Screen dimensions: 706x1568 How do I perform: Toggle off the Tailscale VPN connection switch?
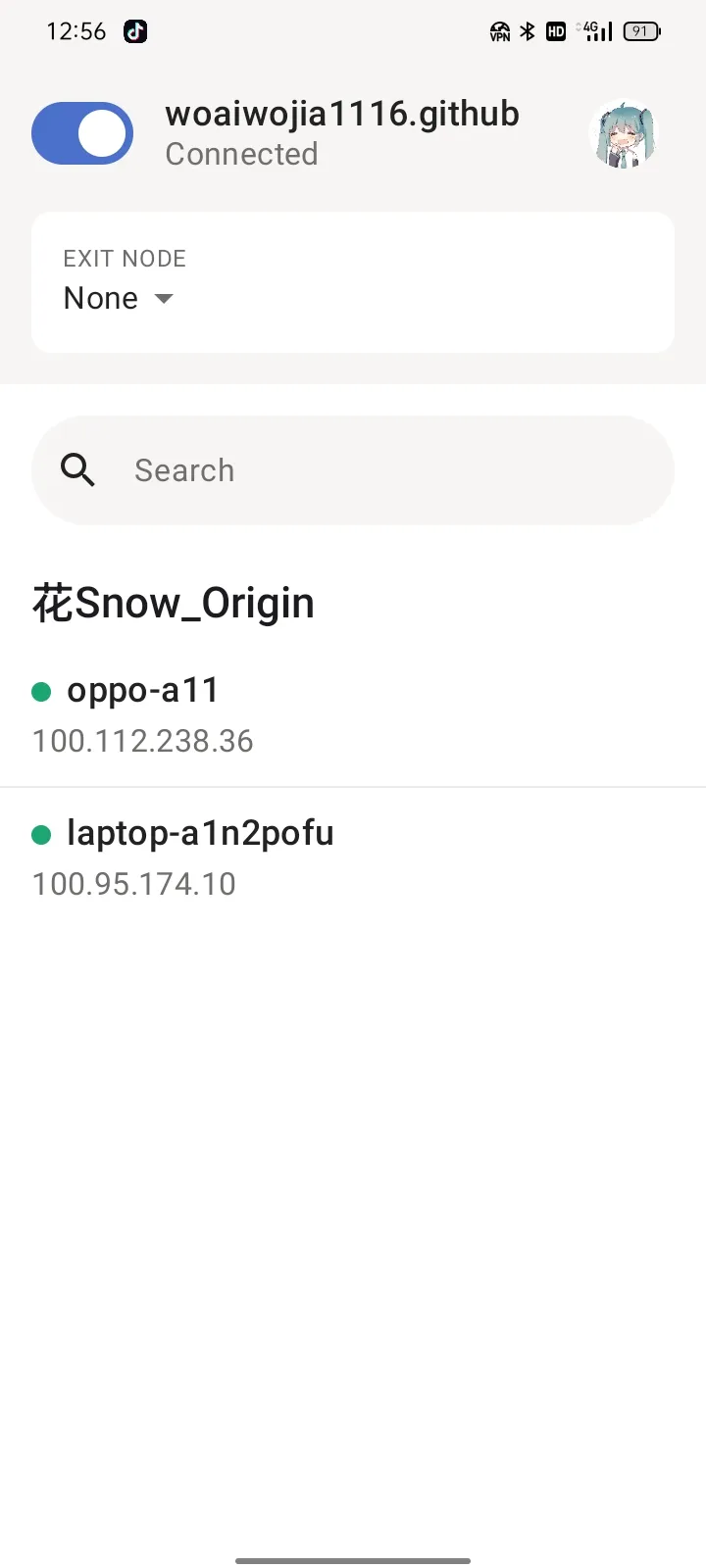click(82, 133)
